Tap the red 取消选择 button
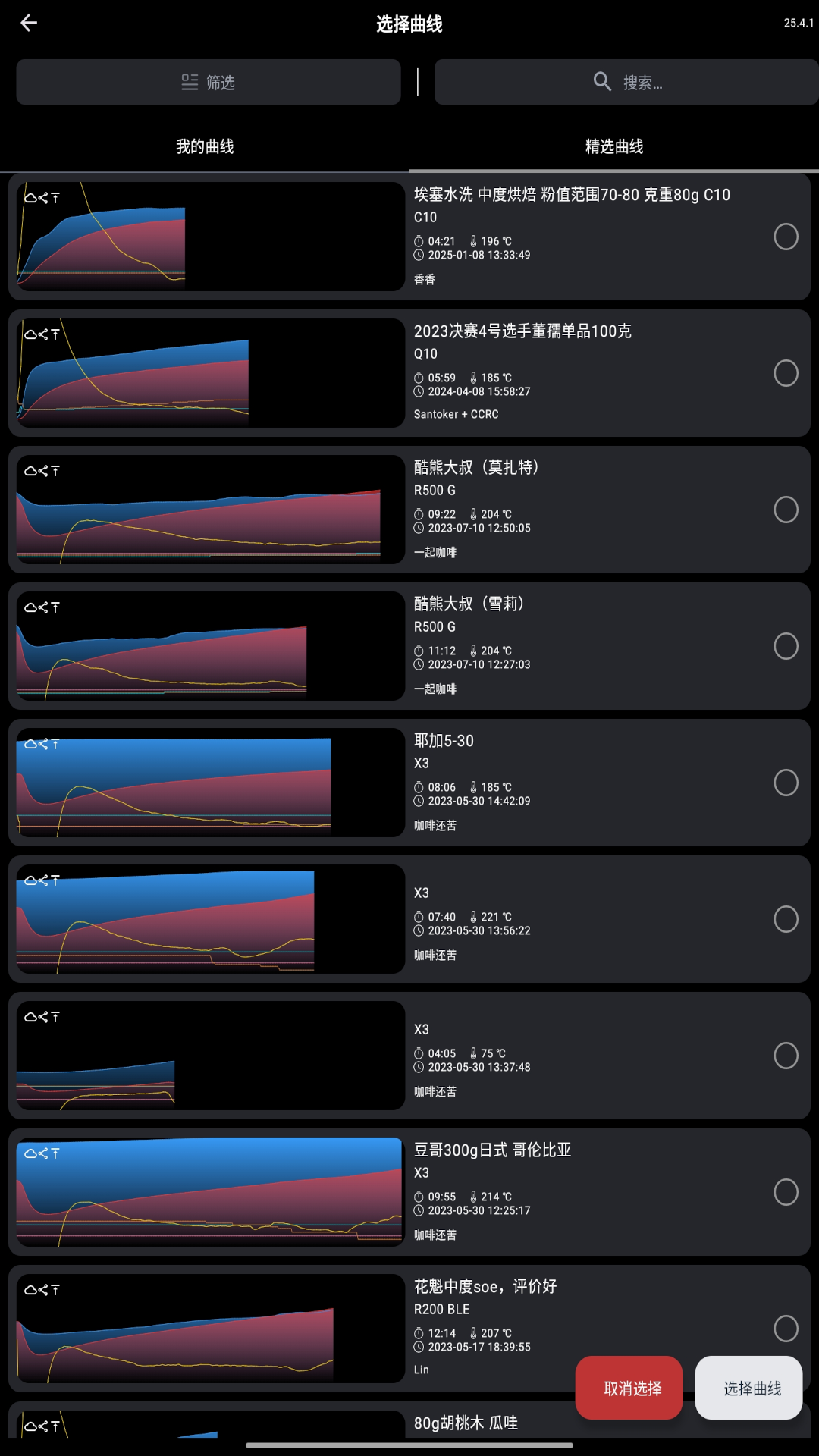This screenshot has width=819, height=1456. 629,1388
